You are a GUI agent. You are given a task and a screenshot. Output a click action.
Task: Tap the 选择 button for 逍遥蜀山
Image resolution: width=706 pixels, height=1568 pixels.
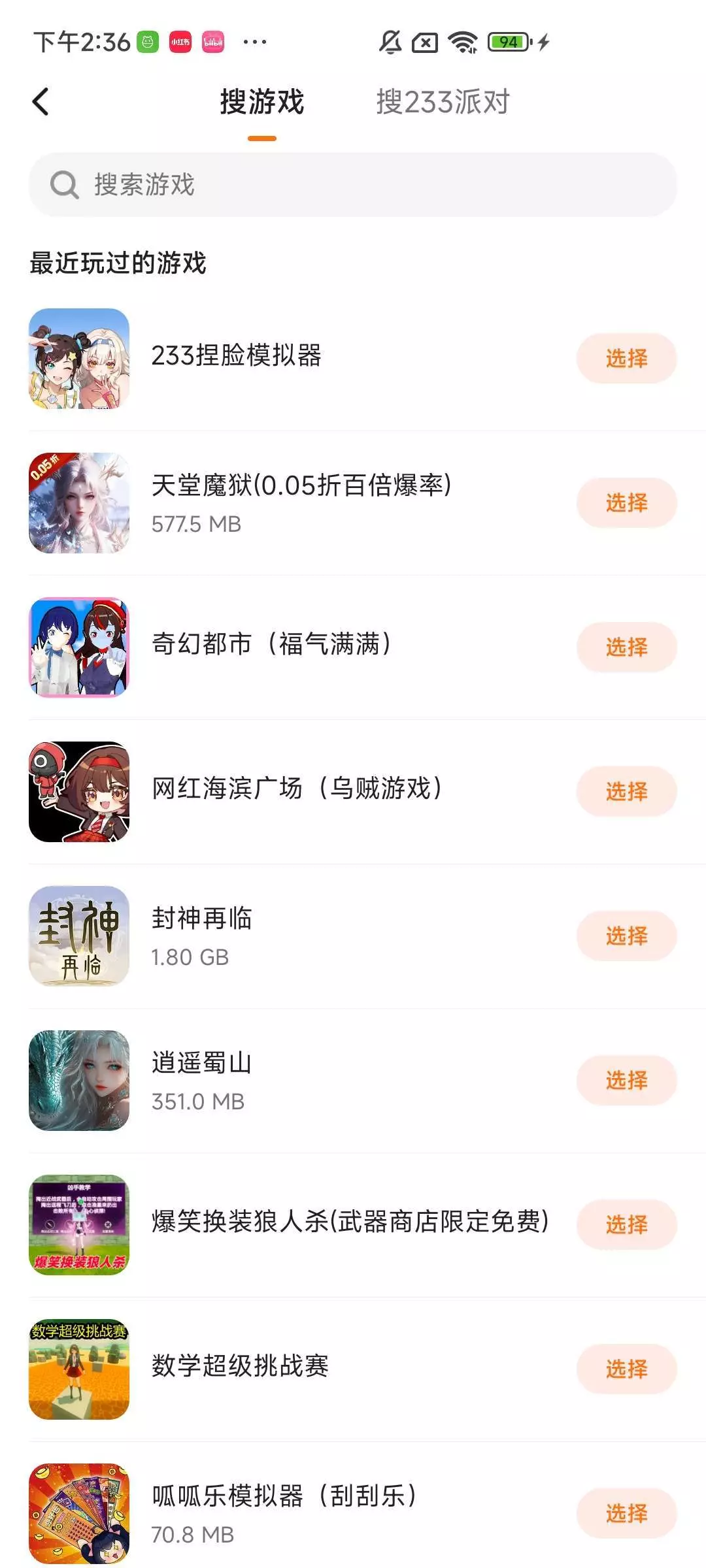tap(626, 1080)
